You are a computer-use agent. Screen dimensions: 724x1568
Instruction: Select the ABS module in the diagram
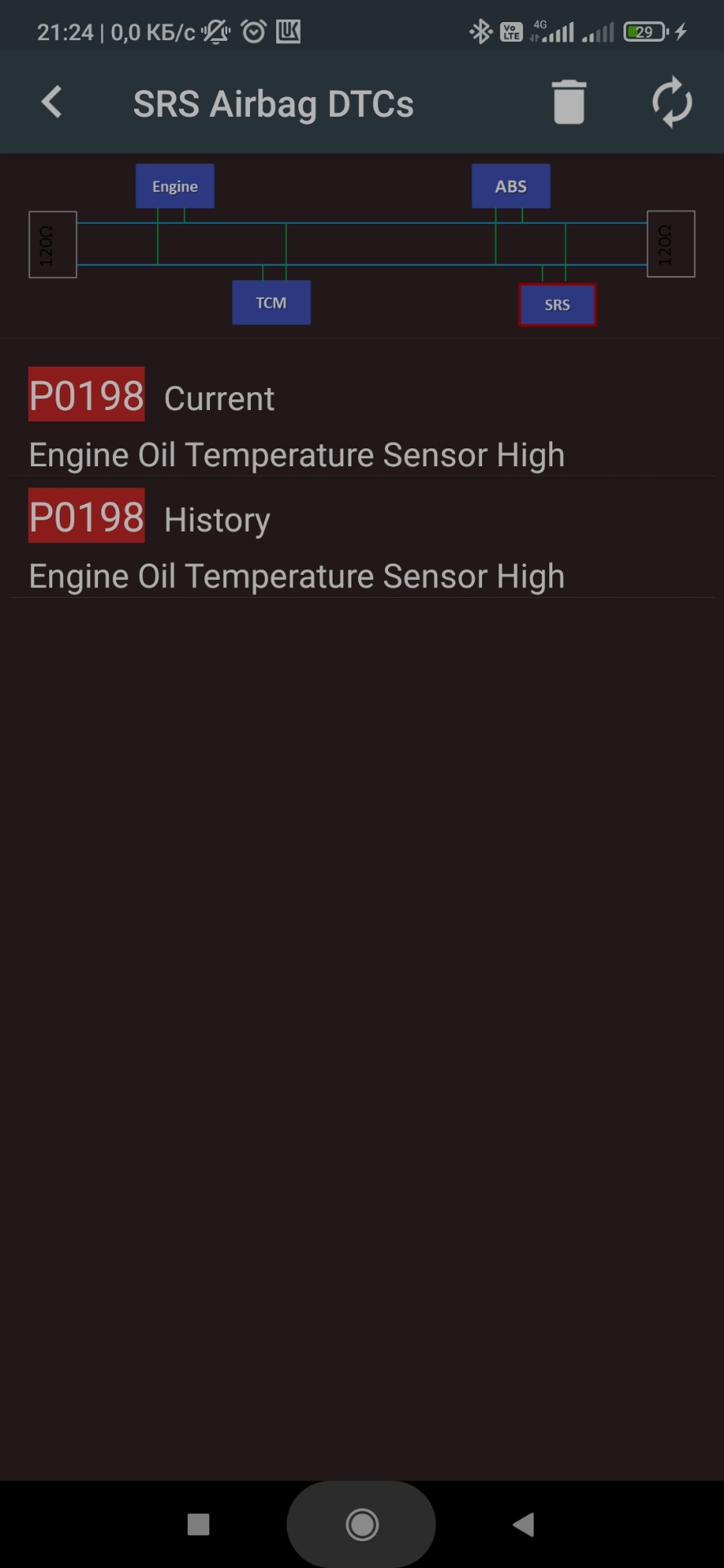click(x=511, y=186)
